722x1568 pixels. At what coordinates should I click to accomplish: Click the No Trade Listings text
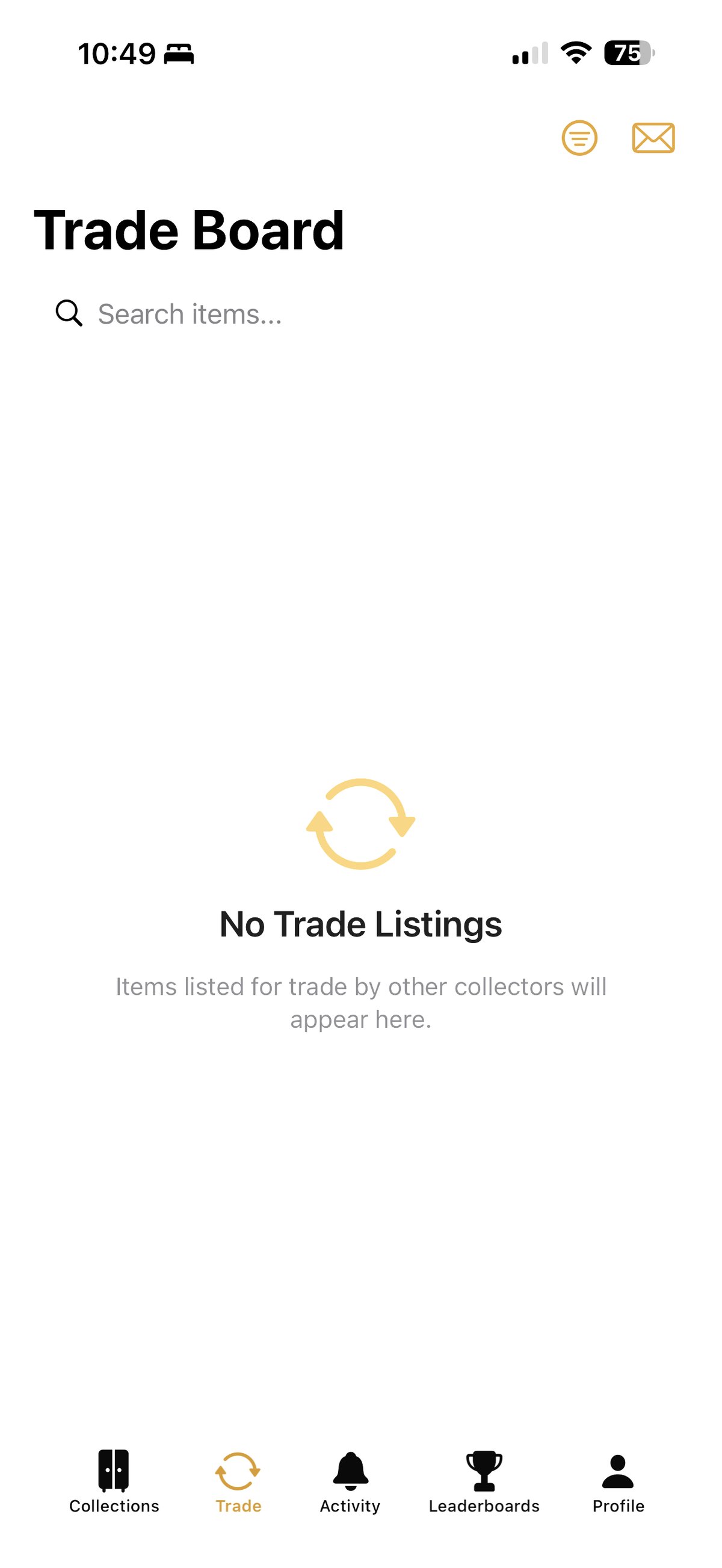(x=360, y=924)
